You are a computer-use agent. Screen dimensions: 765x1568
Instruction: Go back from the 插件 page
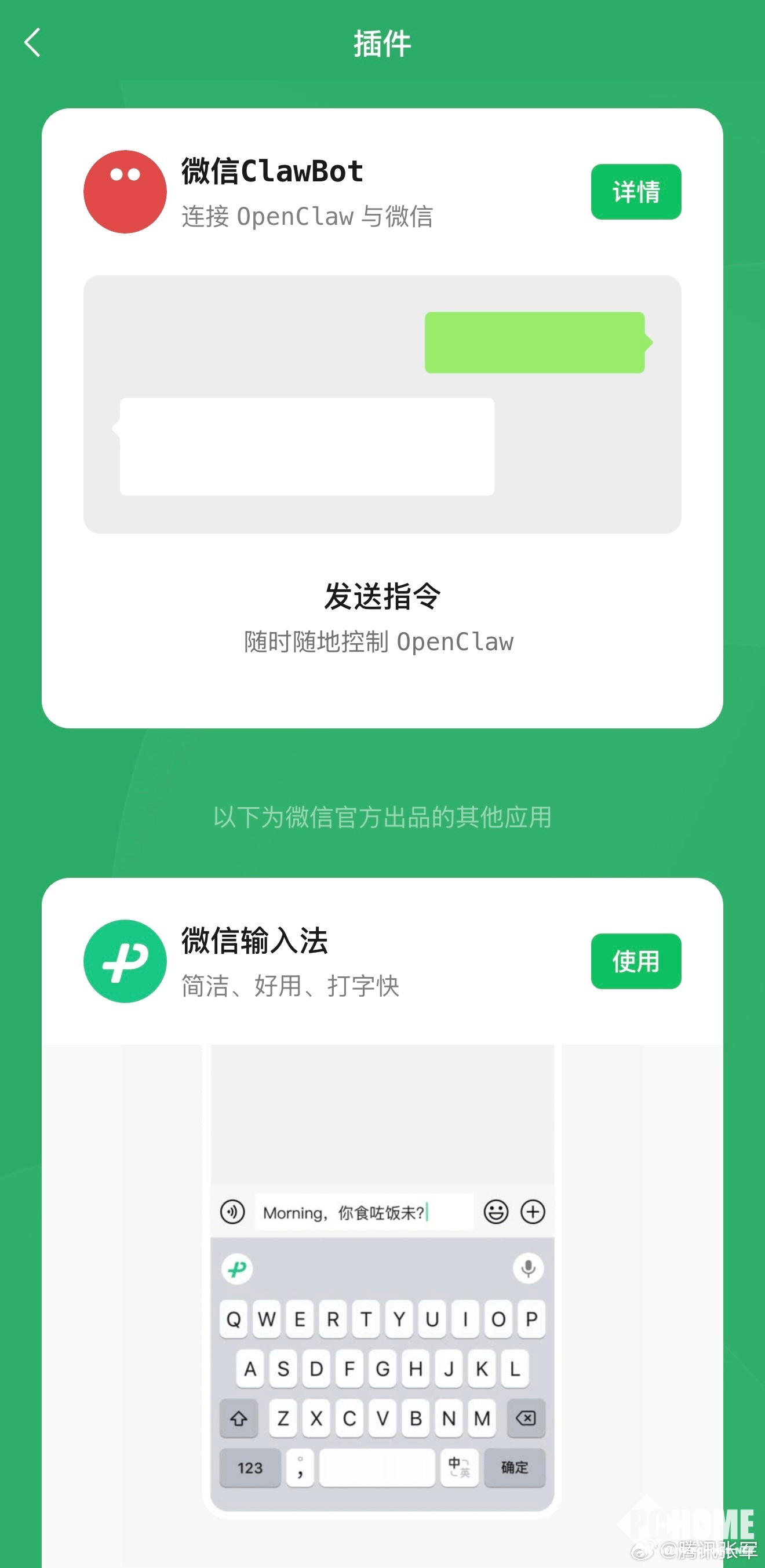tap(32, 43)
